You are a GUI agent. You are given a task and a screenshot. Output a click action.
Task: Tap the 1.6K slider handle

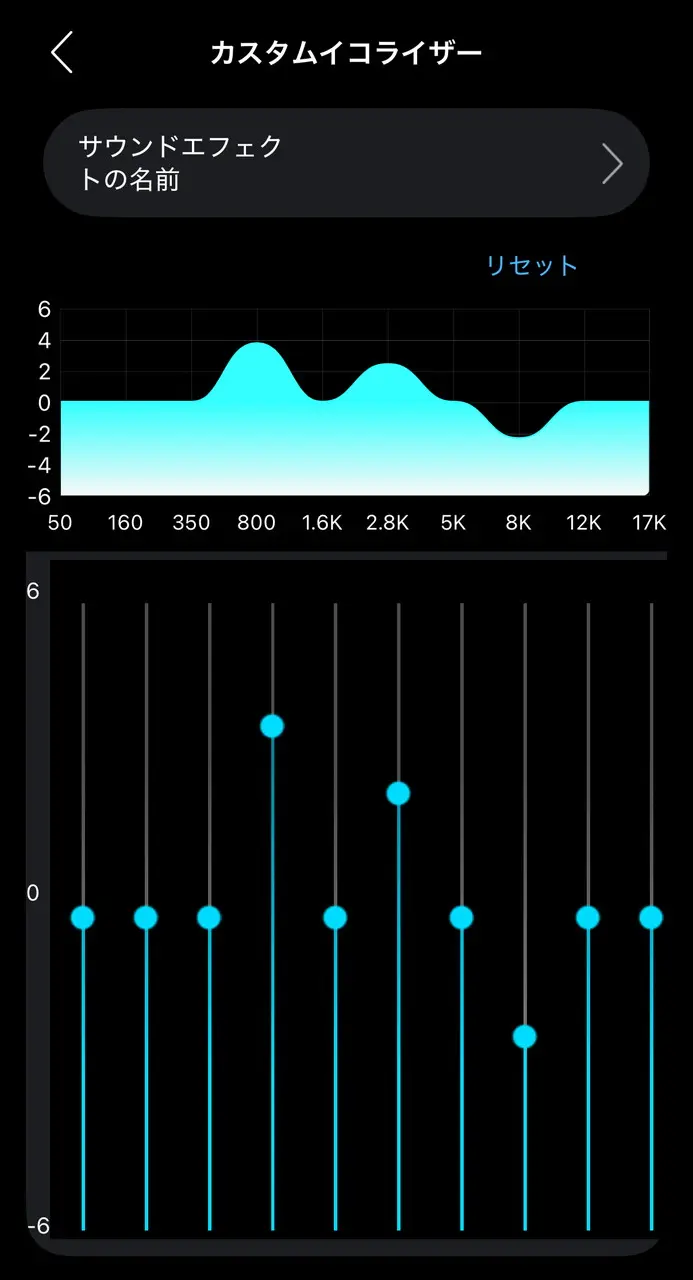(x=335, y=917)
